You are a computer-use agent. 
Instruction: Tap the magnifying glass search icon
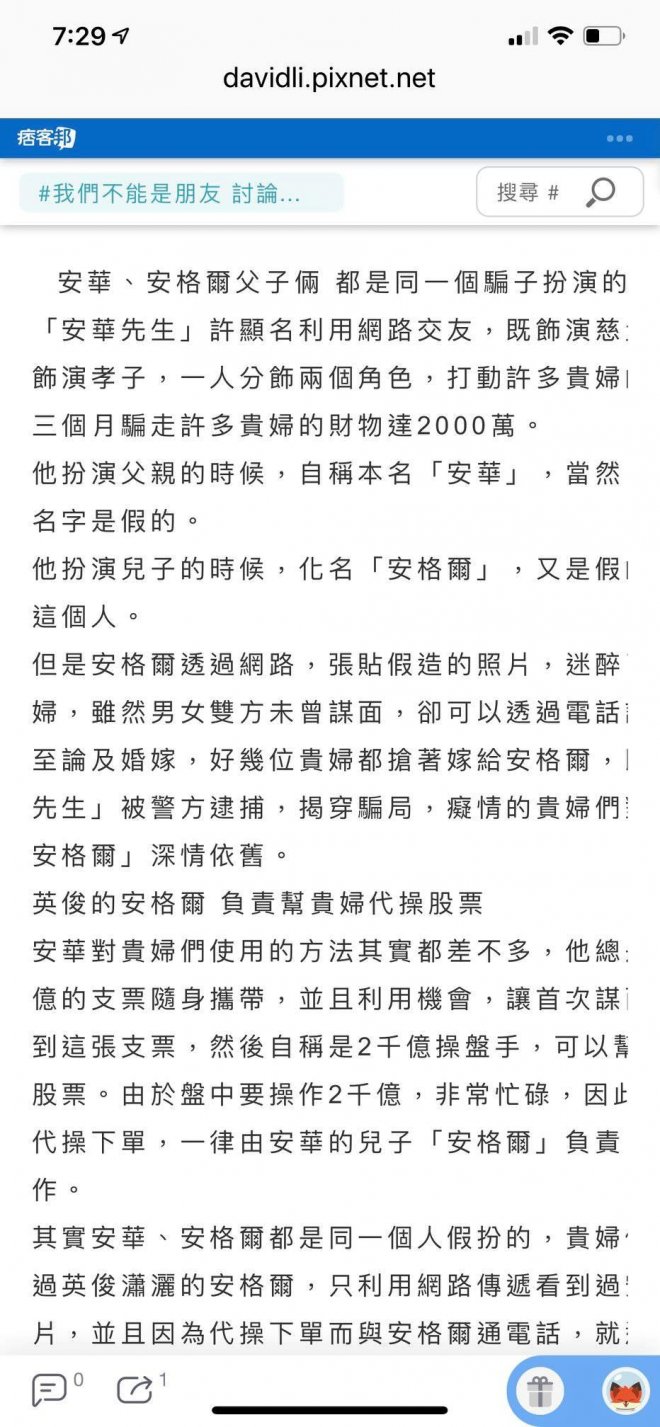[x=601, y=192]
